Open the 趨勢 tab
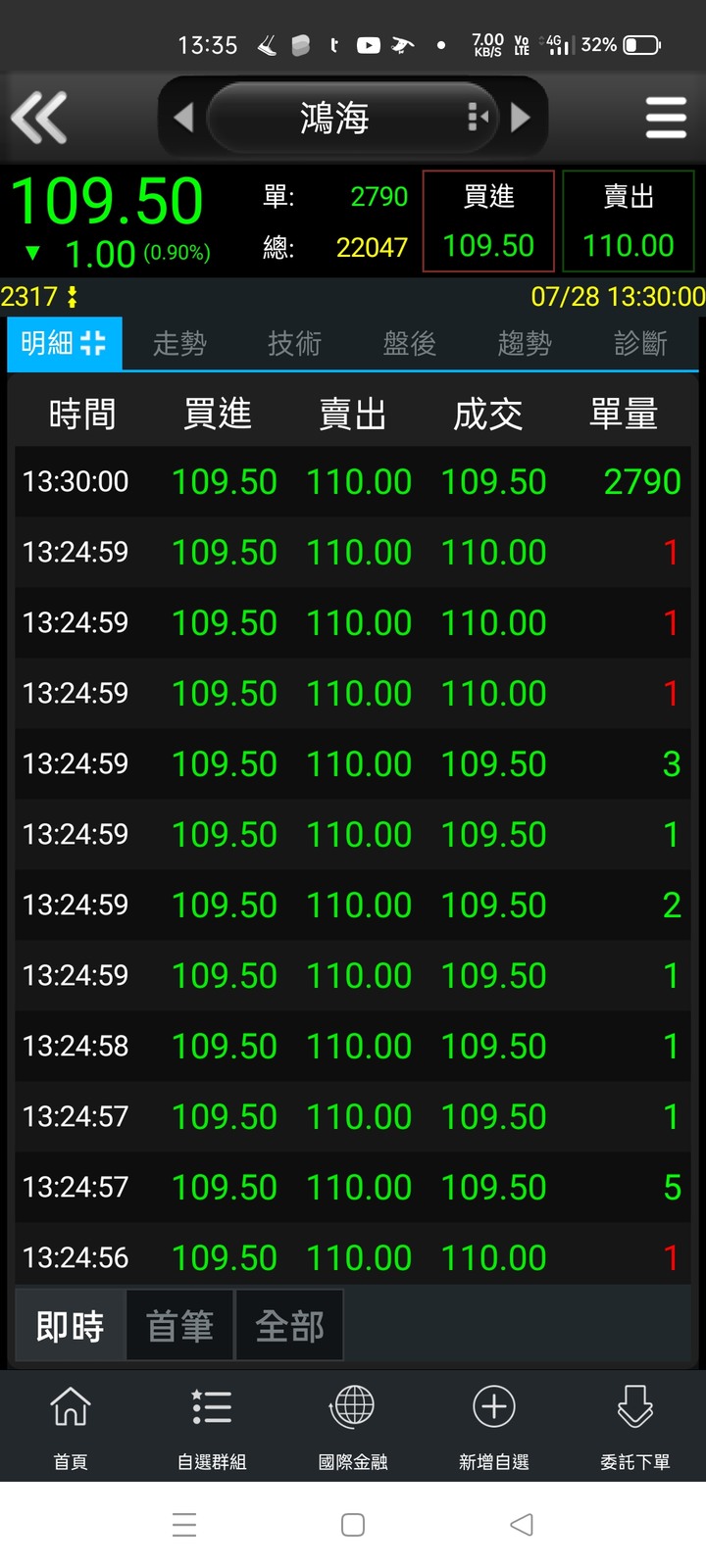706x1568 pixels. [525, 343]
